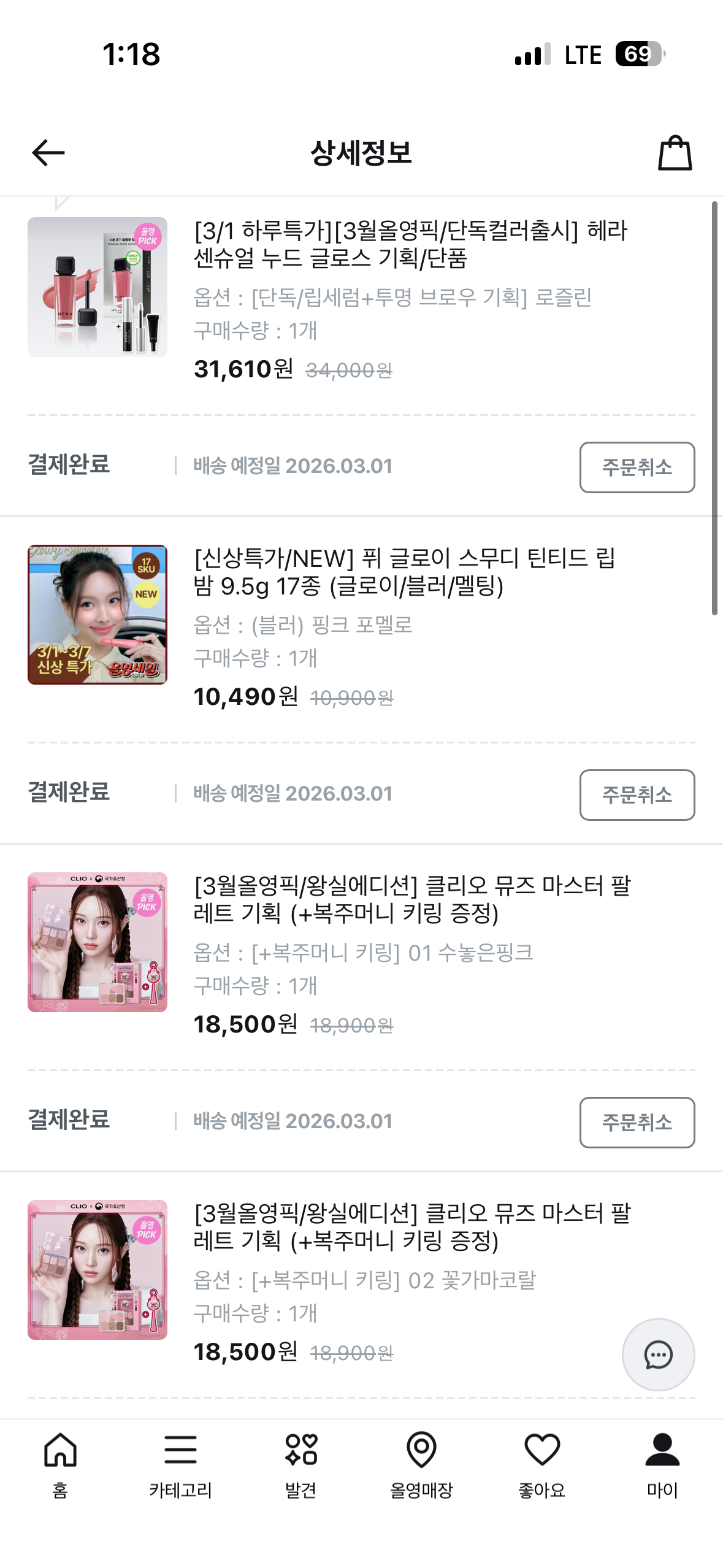The image size is (723, 1568).
Task: Open 클리오 팔레트 02 꽃가마코랄 thumbnail
Action: point(98,1270)
